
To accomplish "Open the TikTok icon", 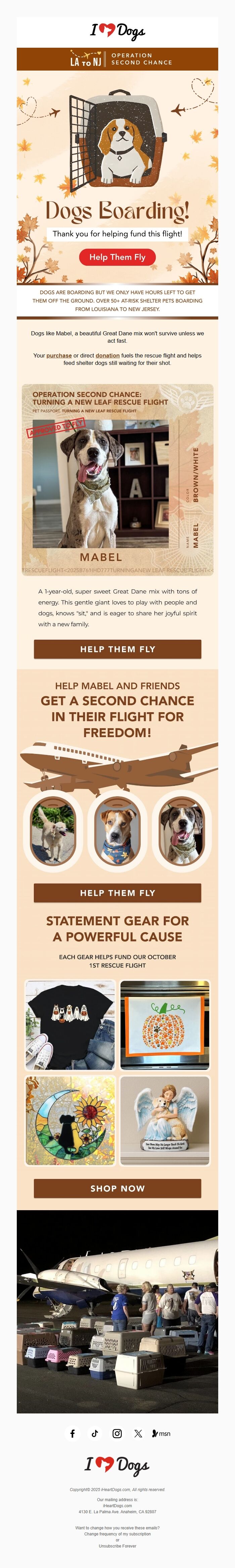I will click(x=95, y=1434).
